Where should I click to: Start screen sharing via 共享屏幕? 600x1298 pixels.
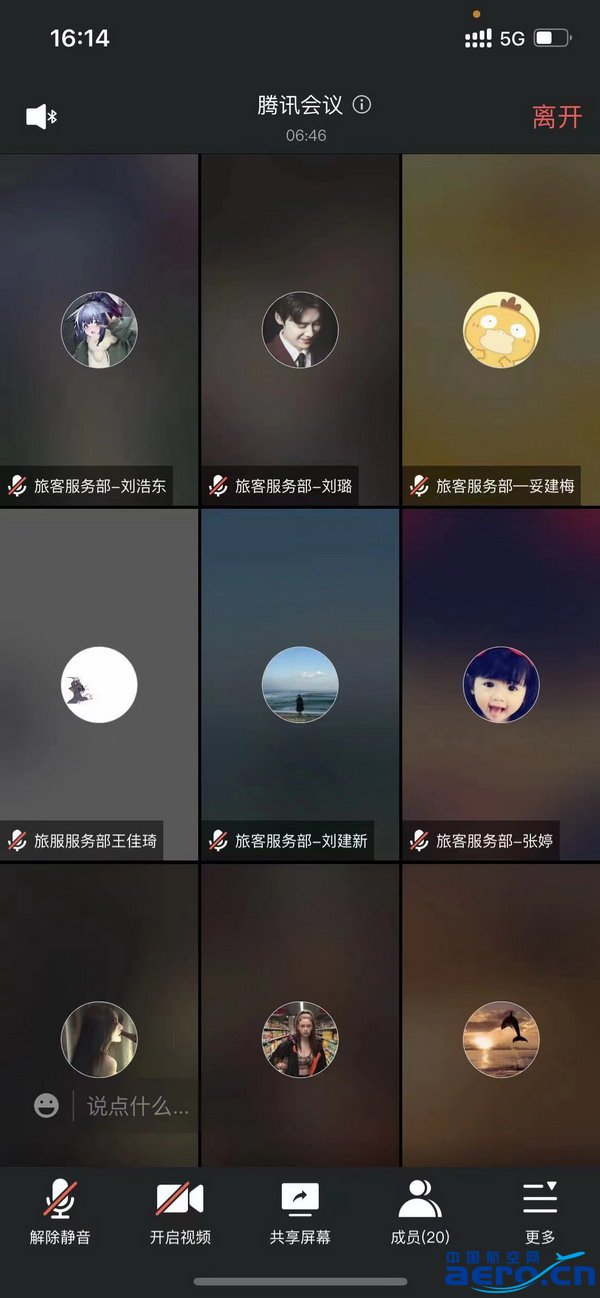[x=300, y=1211]
